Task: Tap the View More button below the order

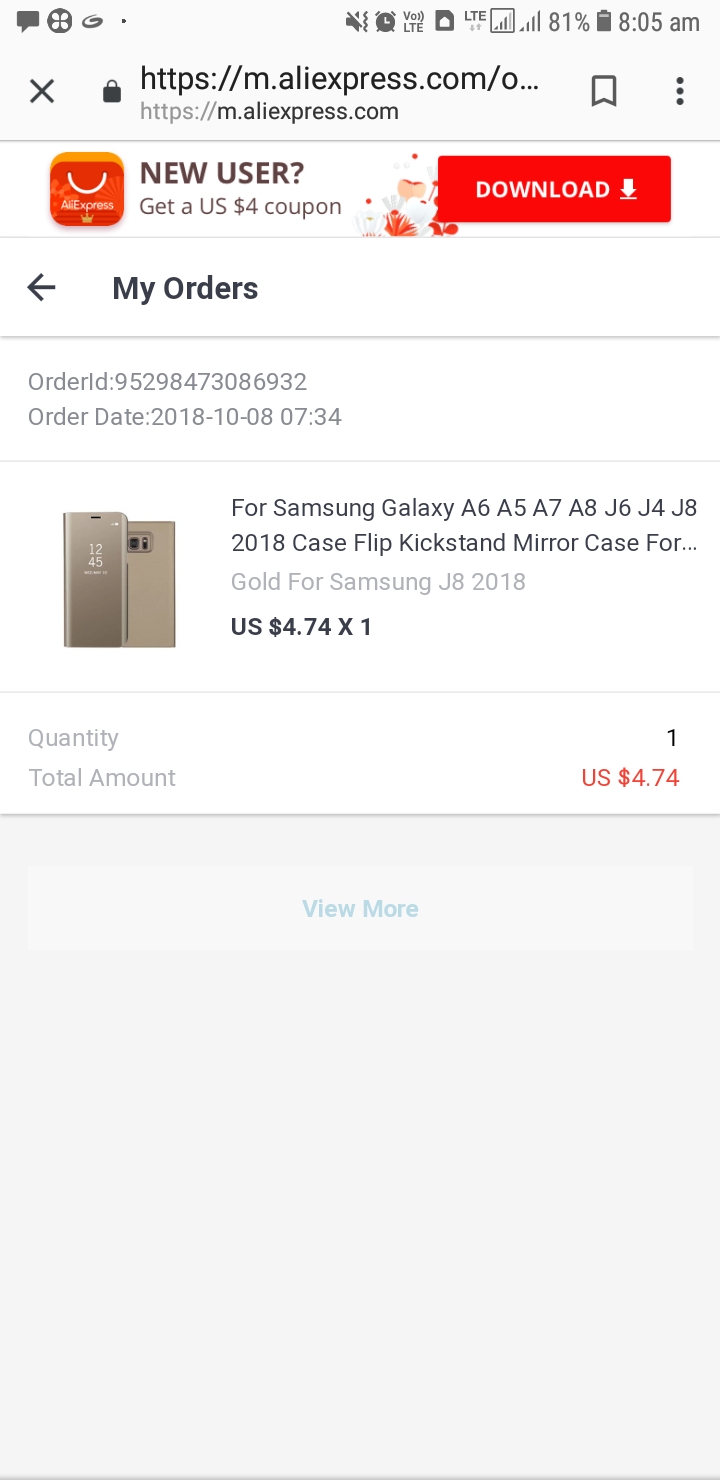Action: pos(360,908)
